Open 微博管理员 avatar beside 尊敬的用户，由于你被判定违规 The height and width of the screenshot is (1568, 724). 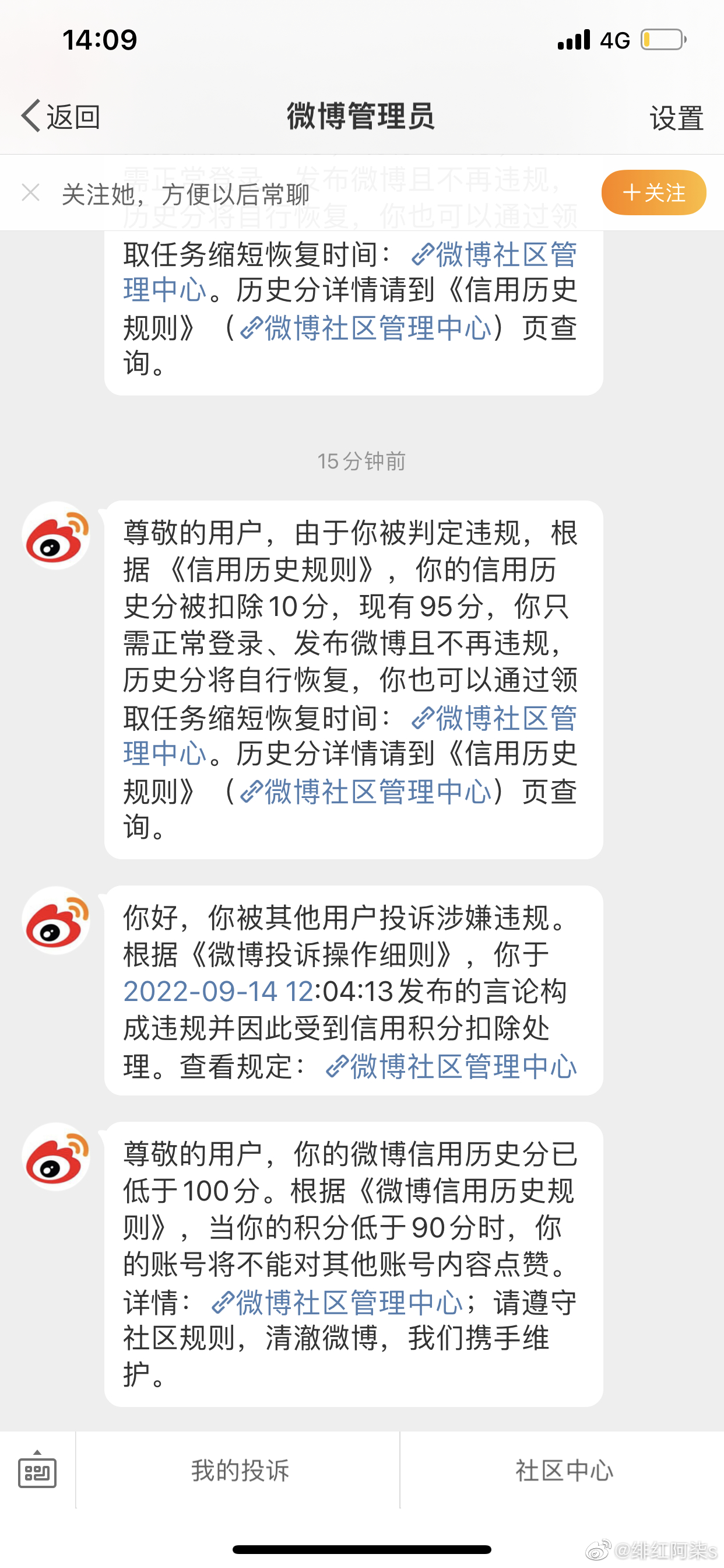coord(56,535)
